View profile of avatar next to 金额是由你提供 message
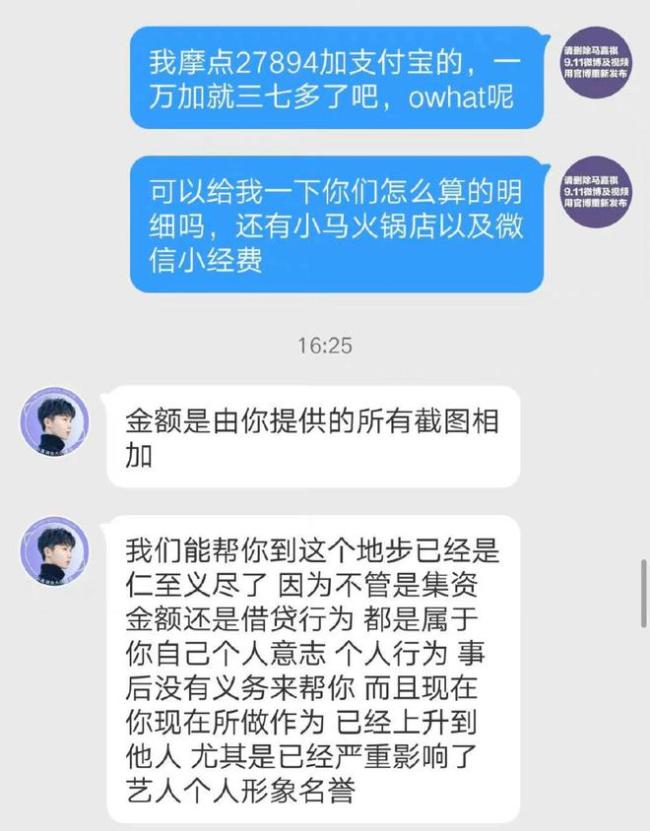 [55, 420]
